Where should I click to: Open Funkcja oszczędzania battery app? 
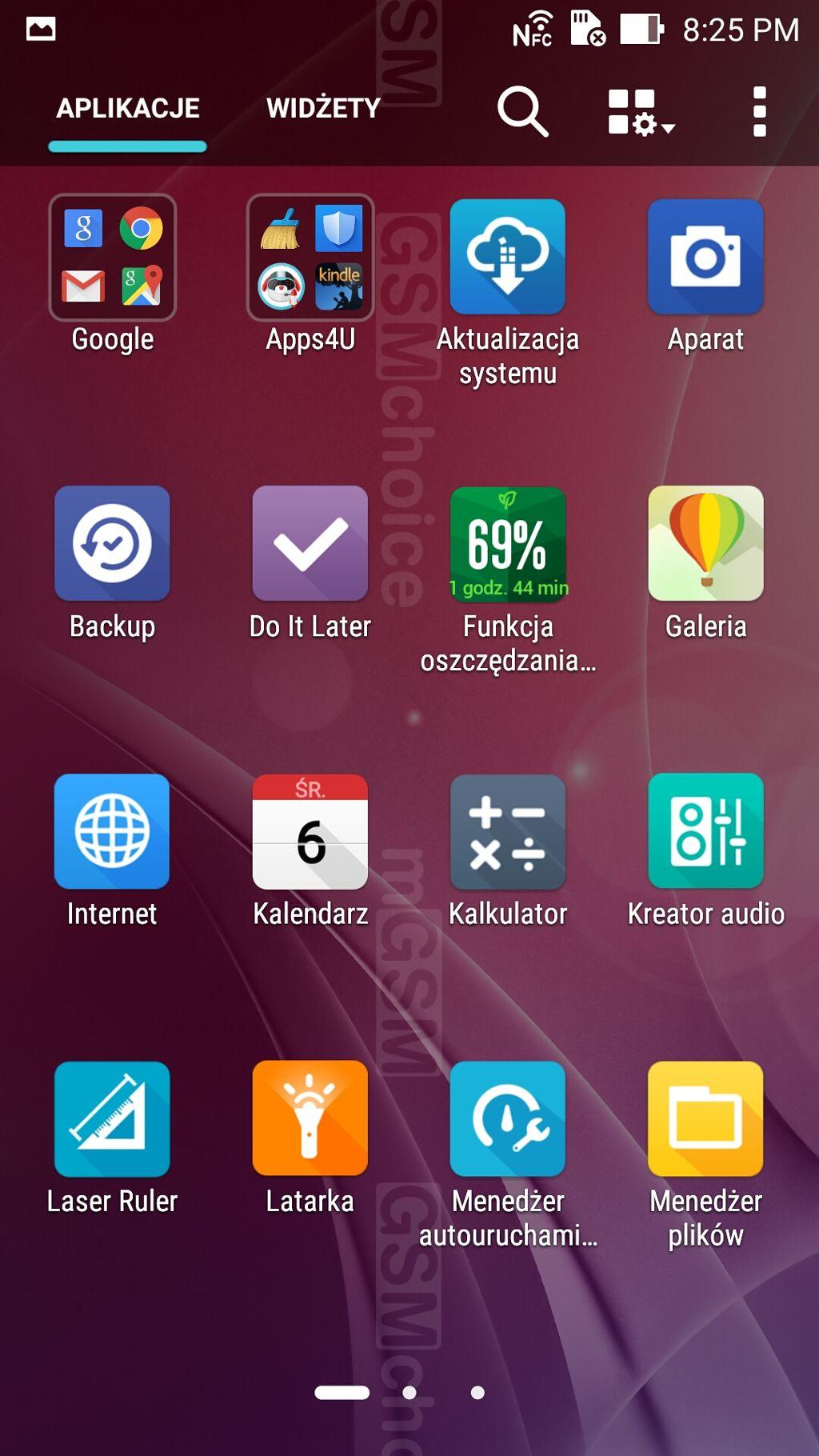coord(508,544)
